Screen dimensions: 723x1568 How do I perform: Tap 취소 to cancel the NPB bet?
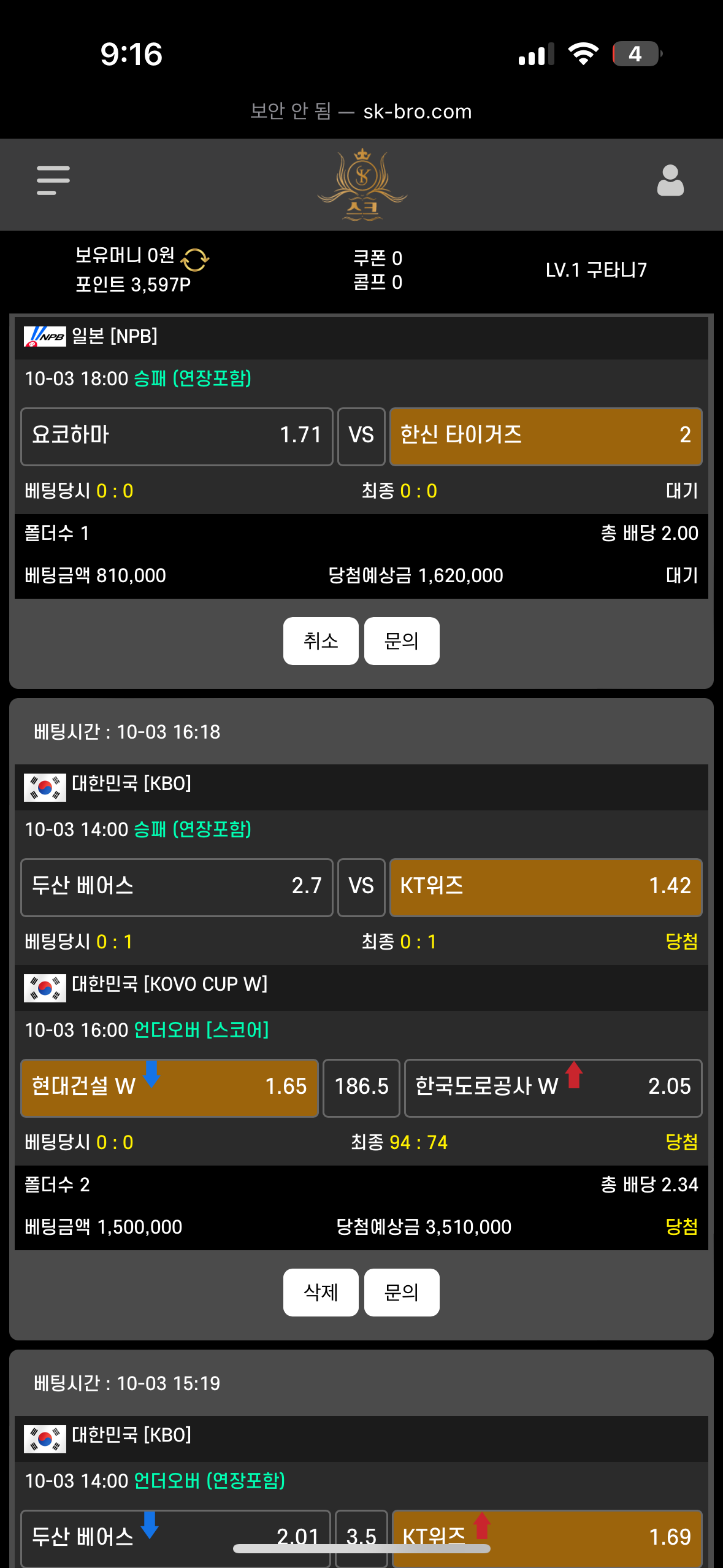pos(321,641)
